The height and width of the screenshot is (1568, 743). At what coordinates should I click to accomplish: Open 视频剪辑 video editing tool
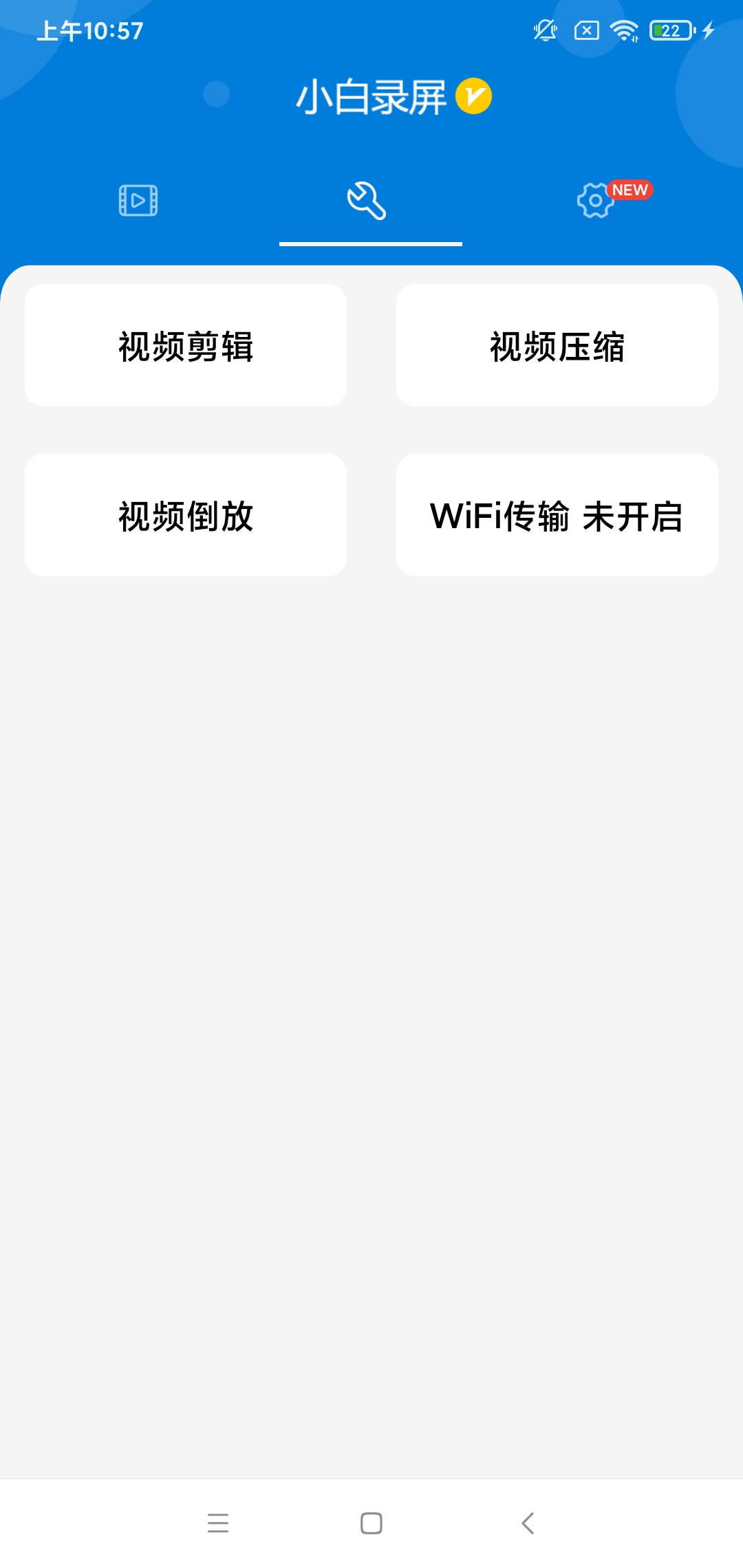[186, 345]
